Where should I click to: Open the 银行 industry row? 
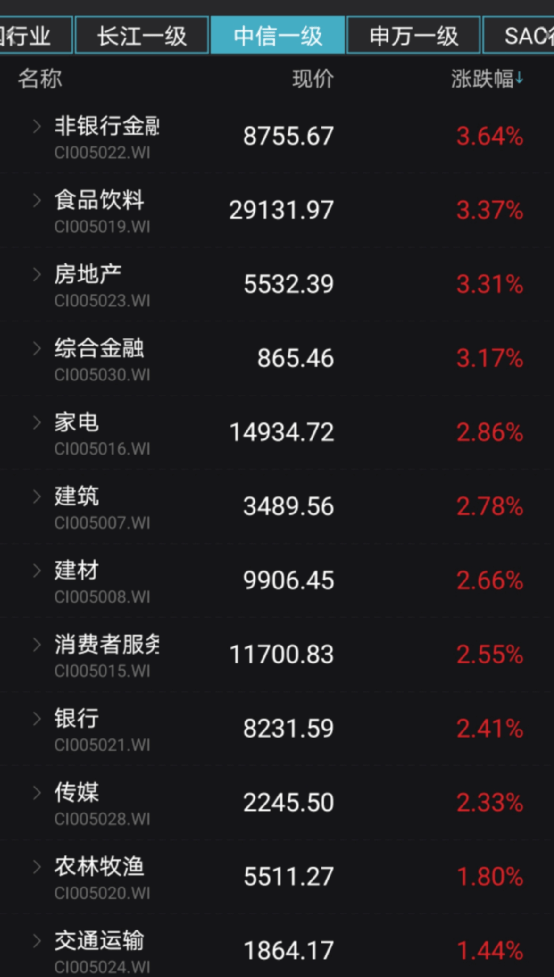(277, 728)
